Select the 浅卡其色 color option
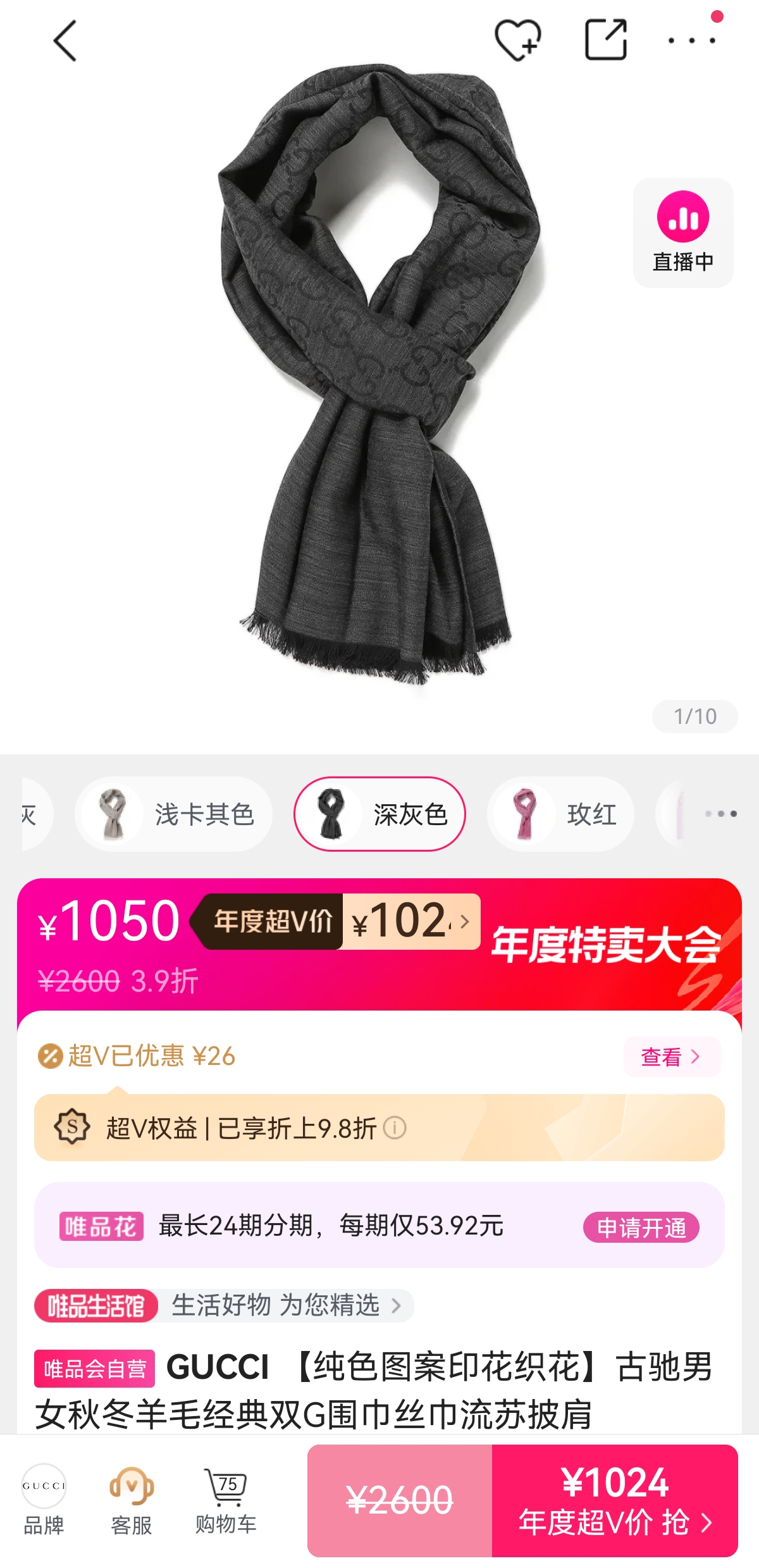The image size is (759, 1568). point(174,814)
